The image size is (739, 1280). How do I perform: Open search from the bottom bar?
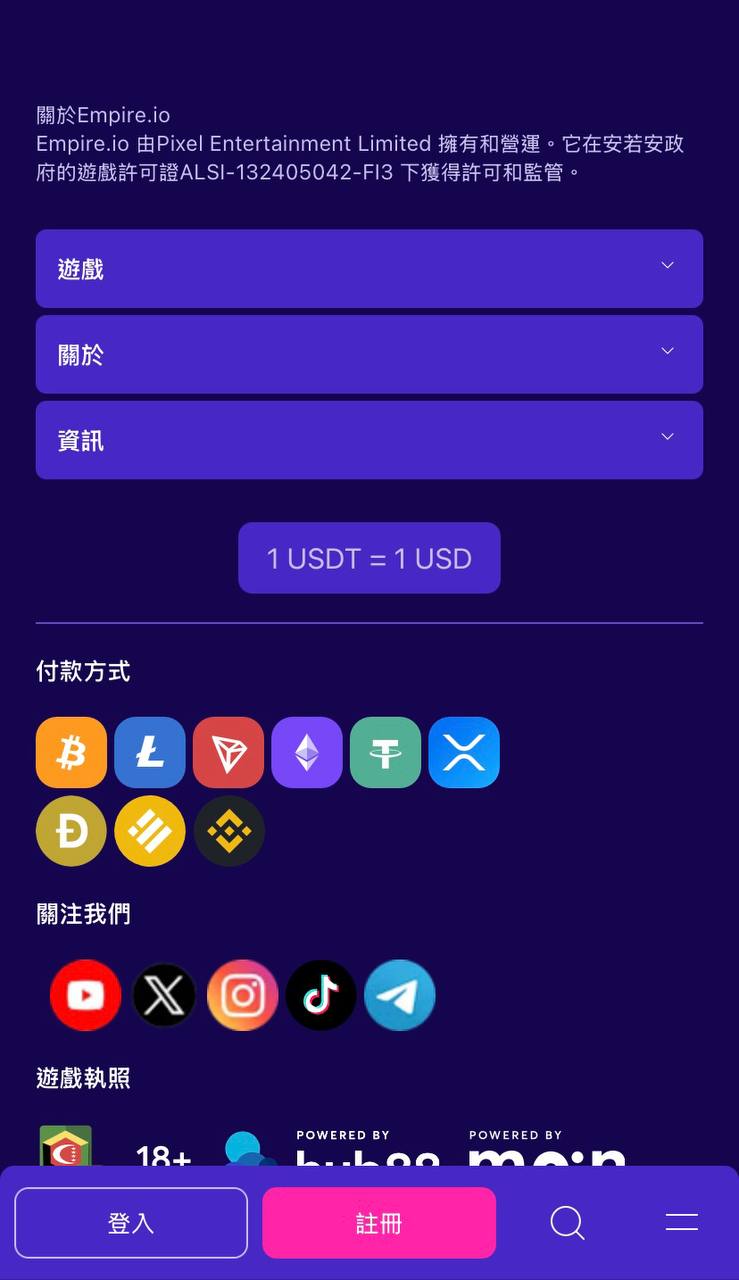(x=567, y=1222)
